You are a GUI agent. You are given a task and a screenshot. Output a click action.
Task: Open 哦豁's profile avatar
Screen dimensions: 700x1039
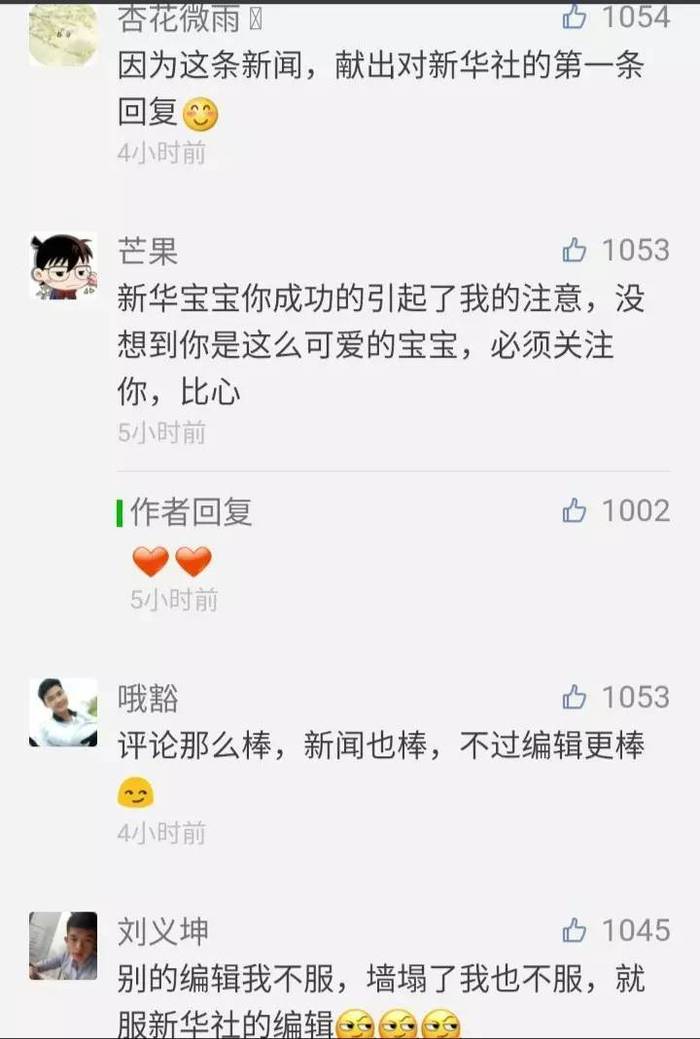63,712
